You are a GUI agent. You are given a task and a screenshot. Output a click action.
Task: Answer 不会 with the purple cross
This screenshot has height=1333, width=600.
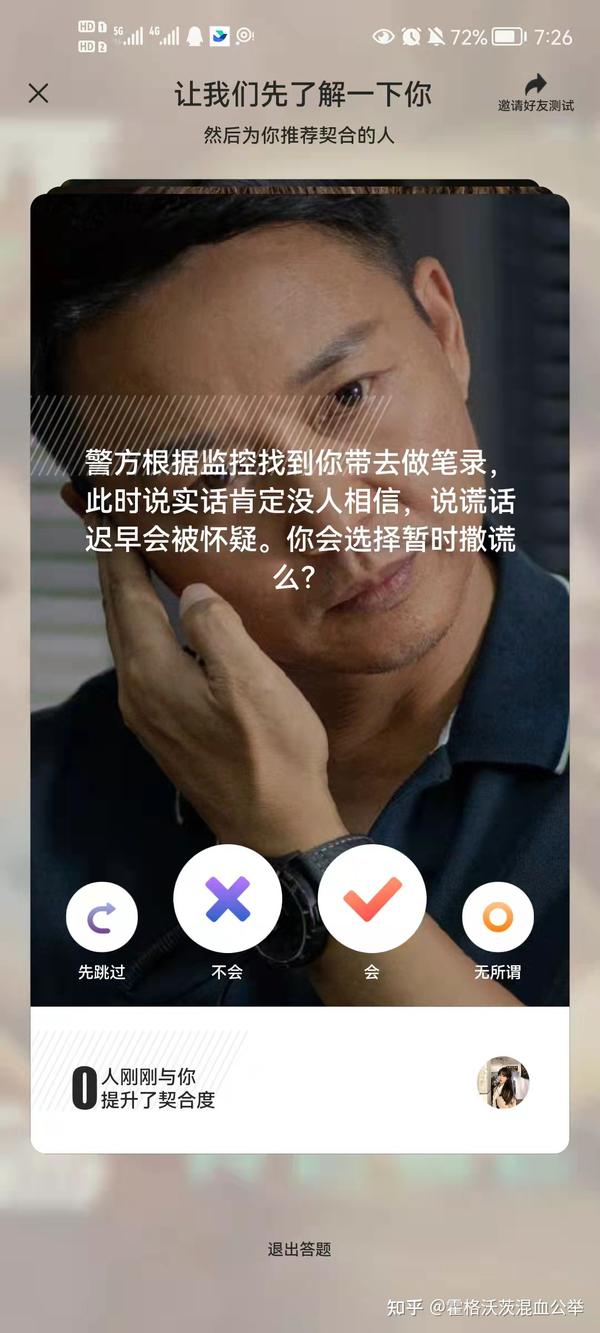tap(228, 899)
